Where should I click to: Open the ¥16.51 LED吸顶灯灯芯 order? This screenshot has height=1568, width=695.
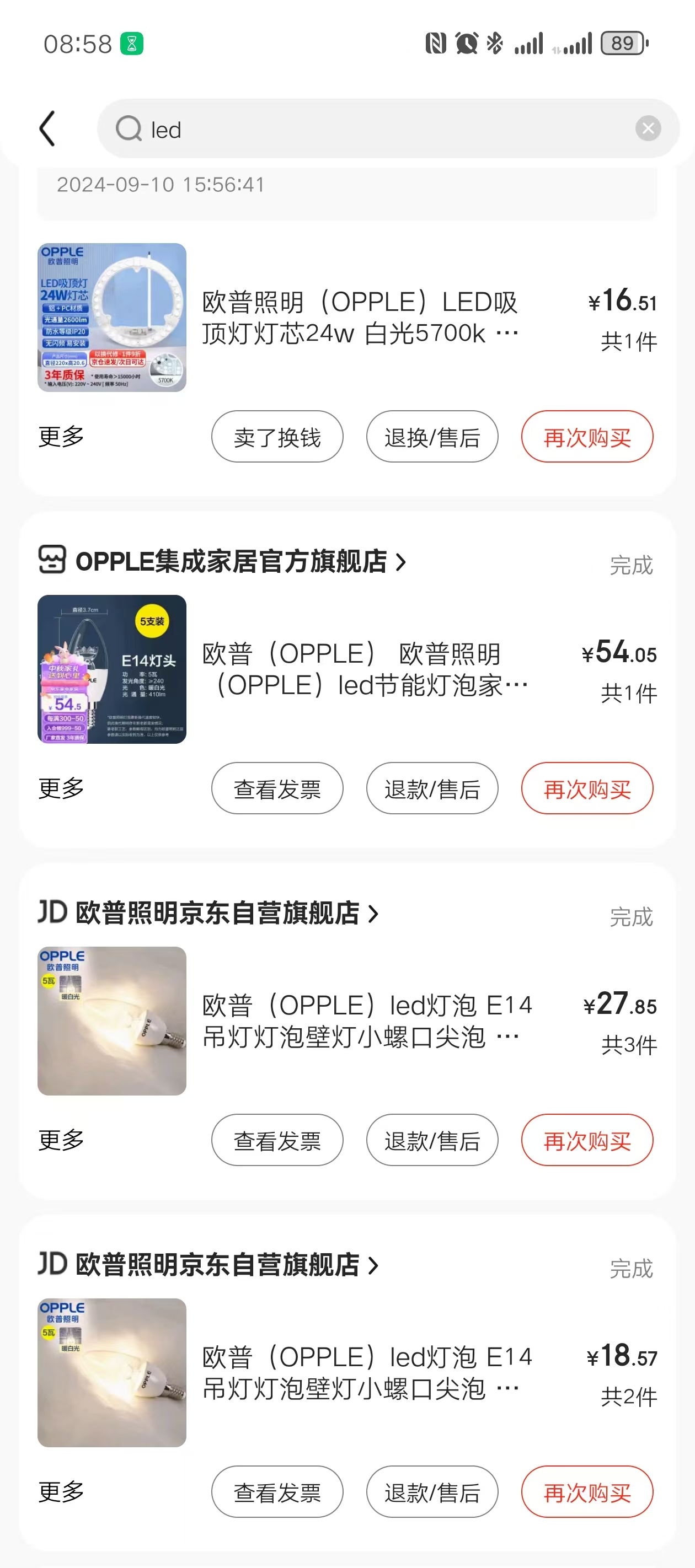360,318
